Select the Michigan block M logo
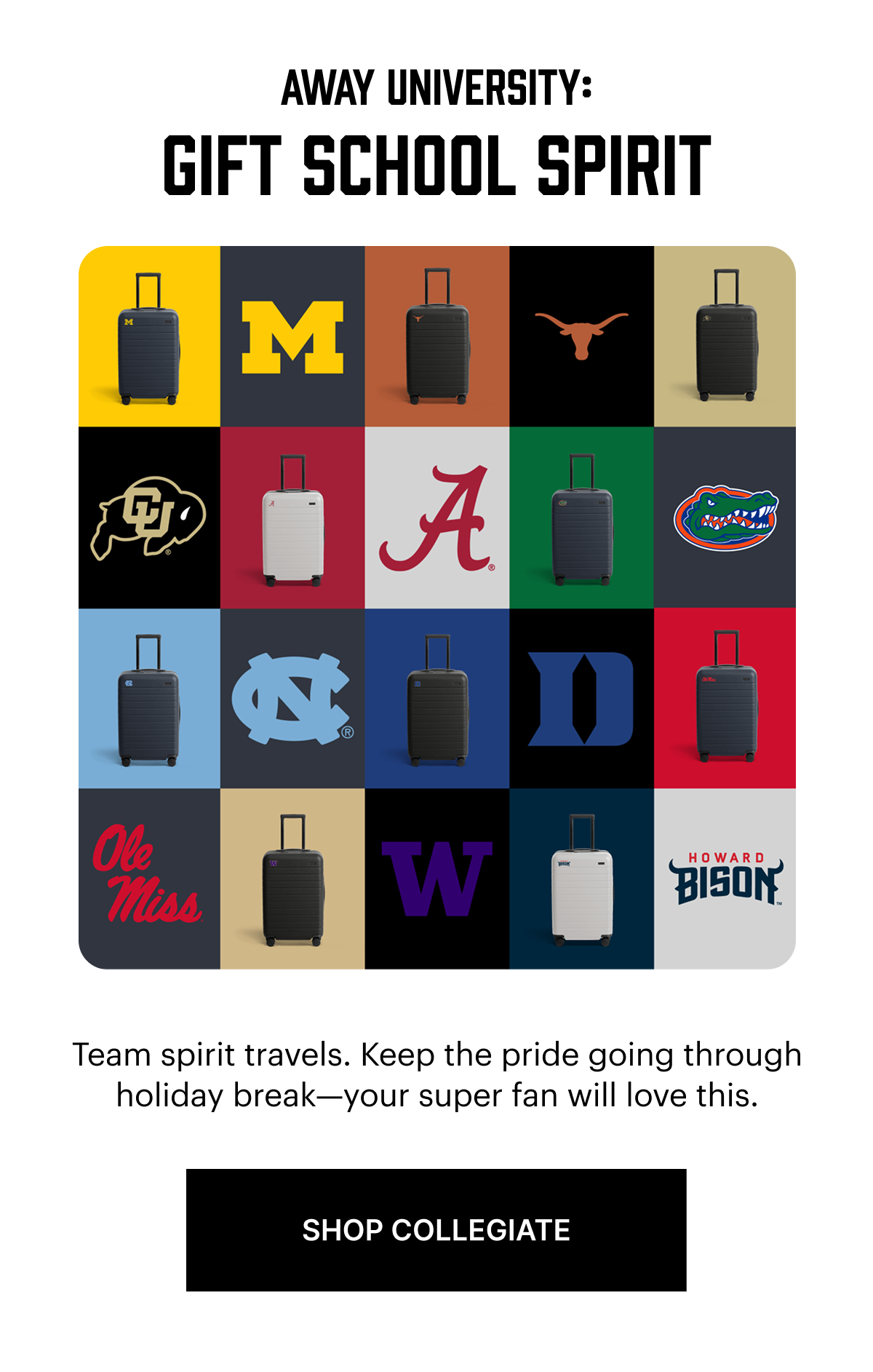The image size is (873, 1372). (x=291, y=338)
